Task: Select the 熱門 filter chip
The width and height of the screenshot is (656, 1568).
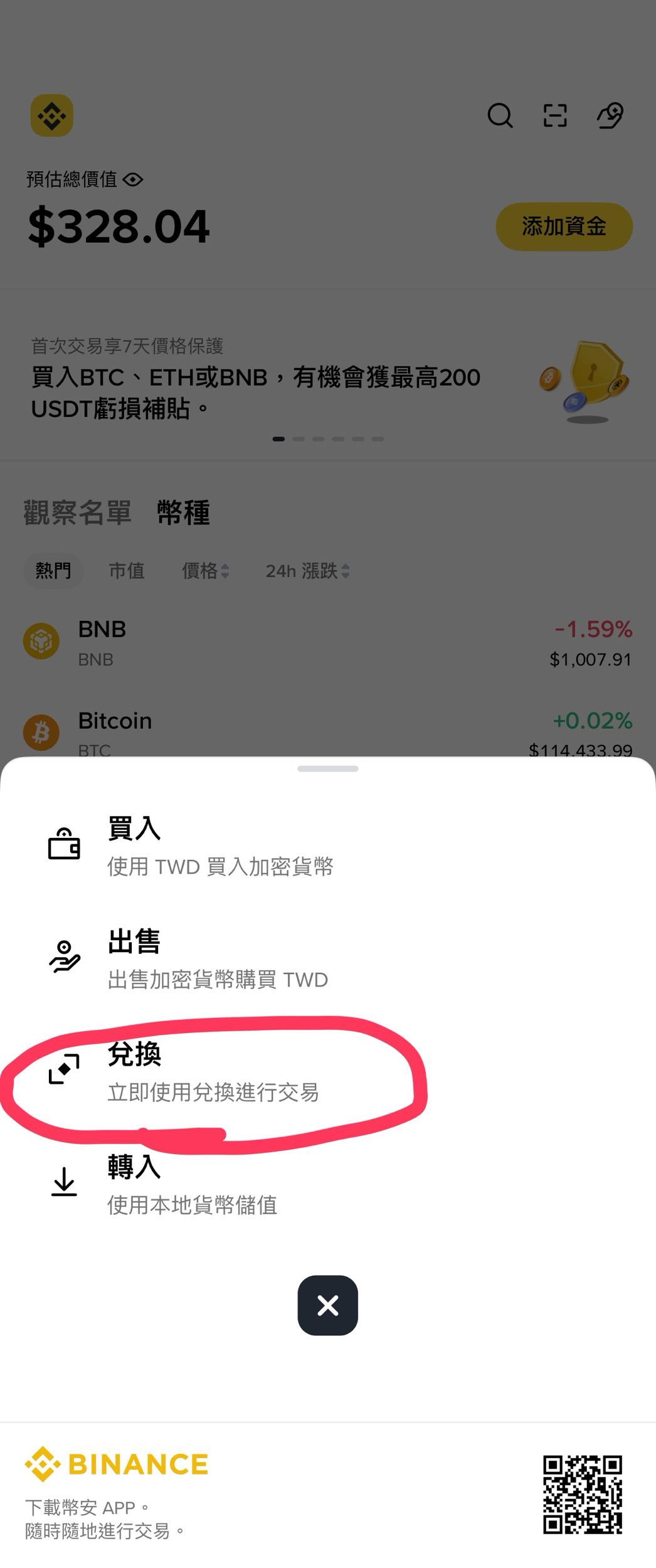Action: pos(53,571)
